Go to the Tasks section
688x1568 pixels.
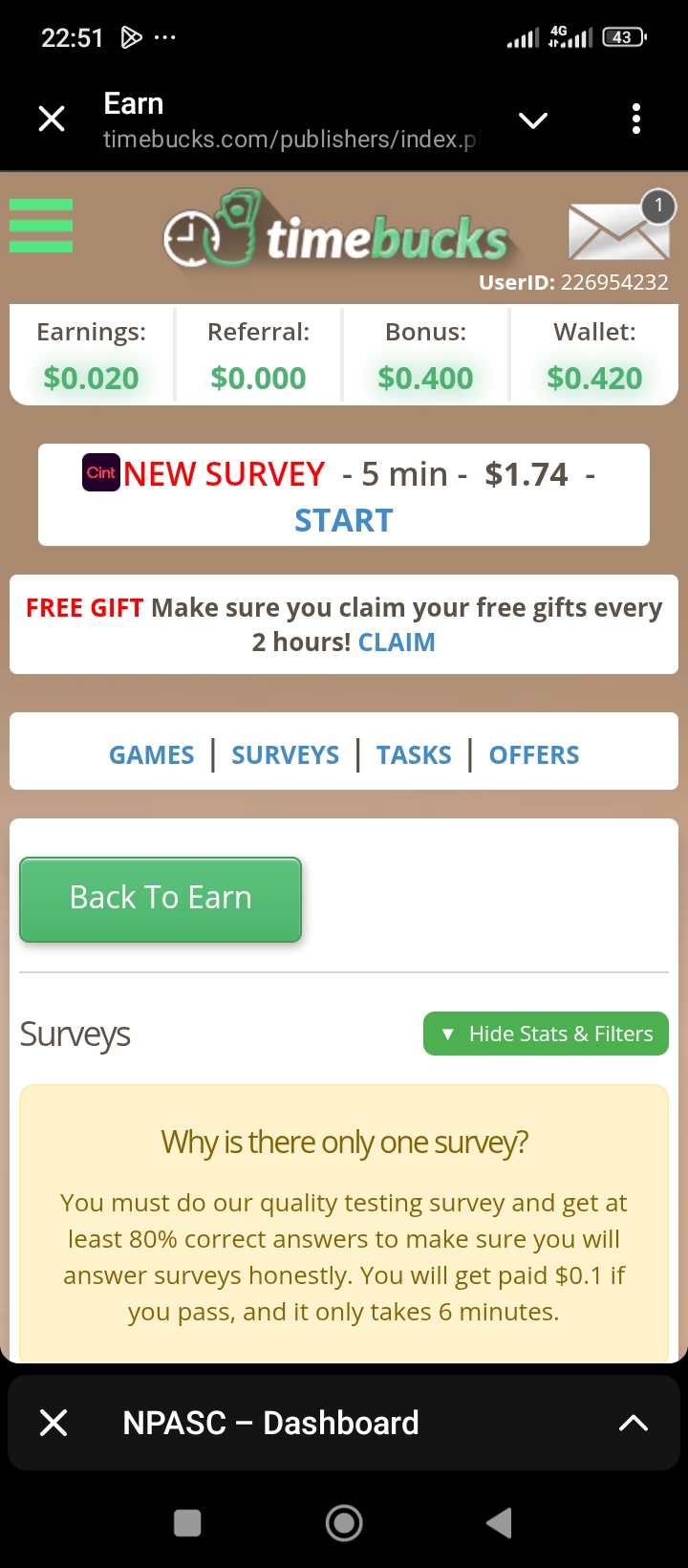pyautogui.click(x=414, y=755)
